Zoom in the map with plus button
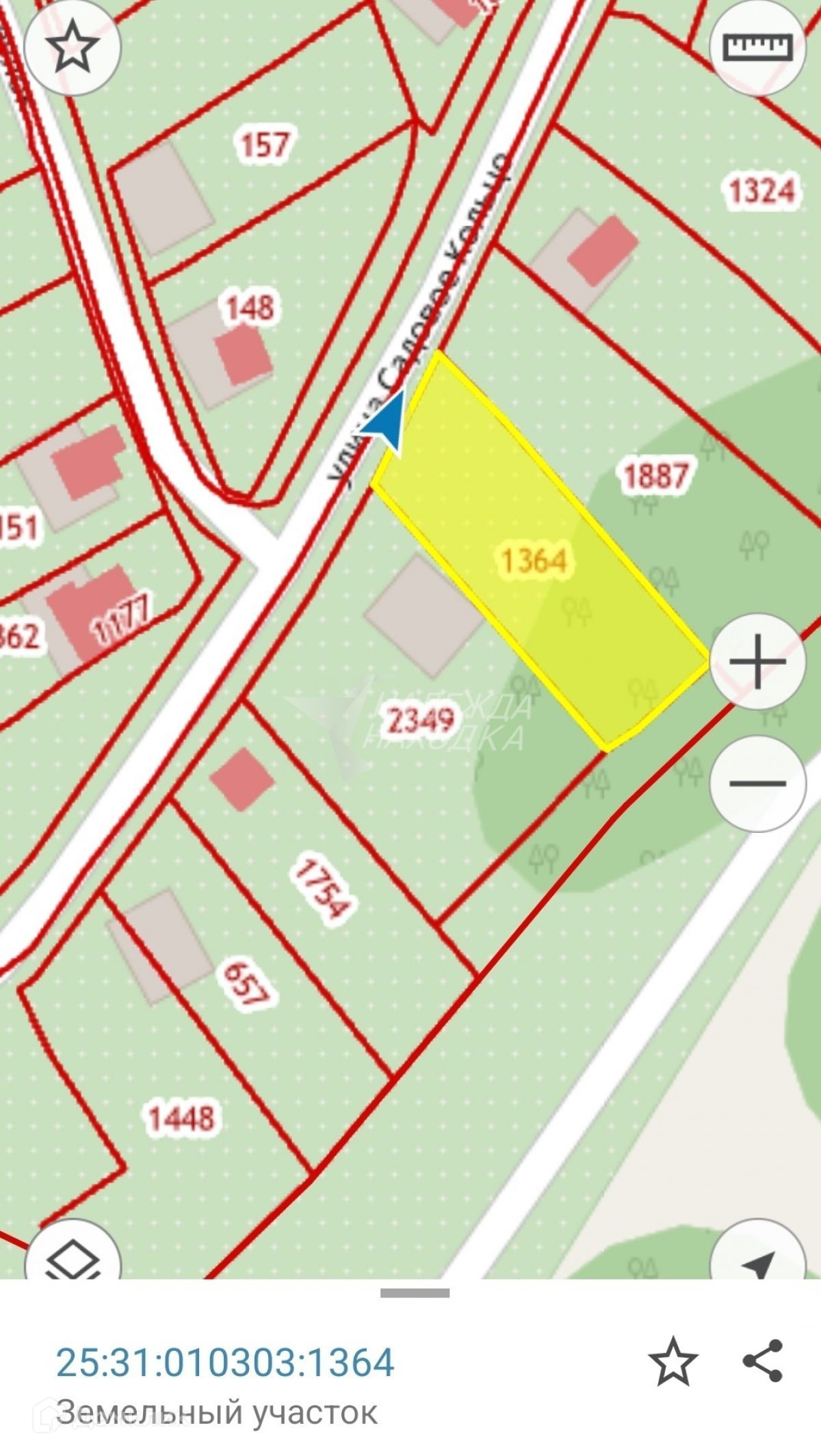 (x=758, y=661)
